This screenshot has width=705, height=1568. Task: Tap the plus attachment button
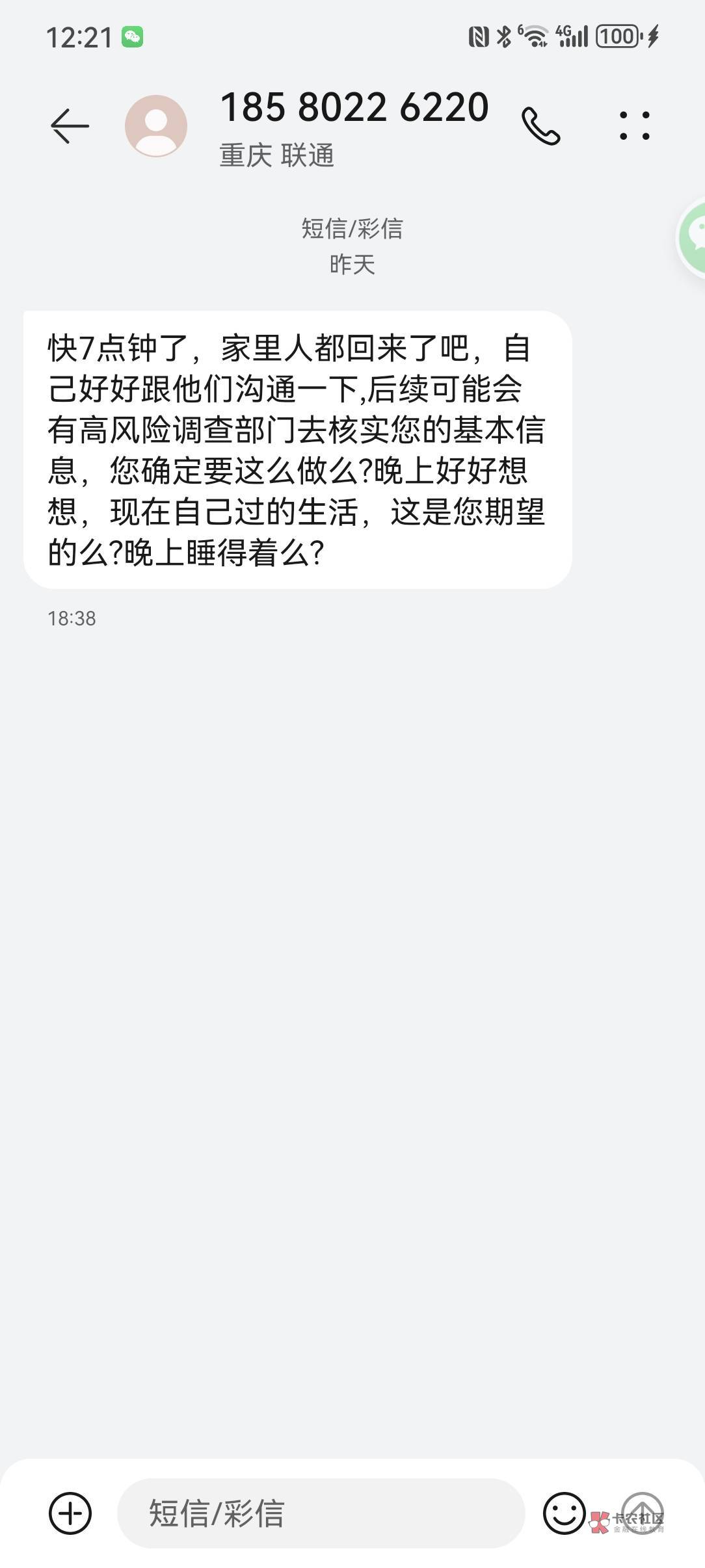(70, 1513)
